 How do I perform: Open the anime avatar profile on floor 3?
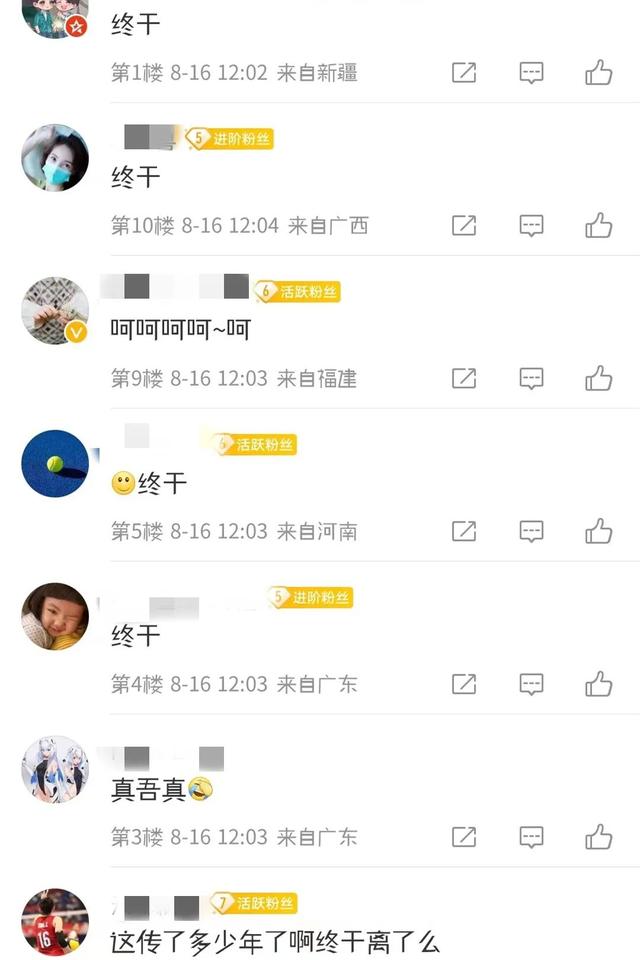click(x=55, y=769)
